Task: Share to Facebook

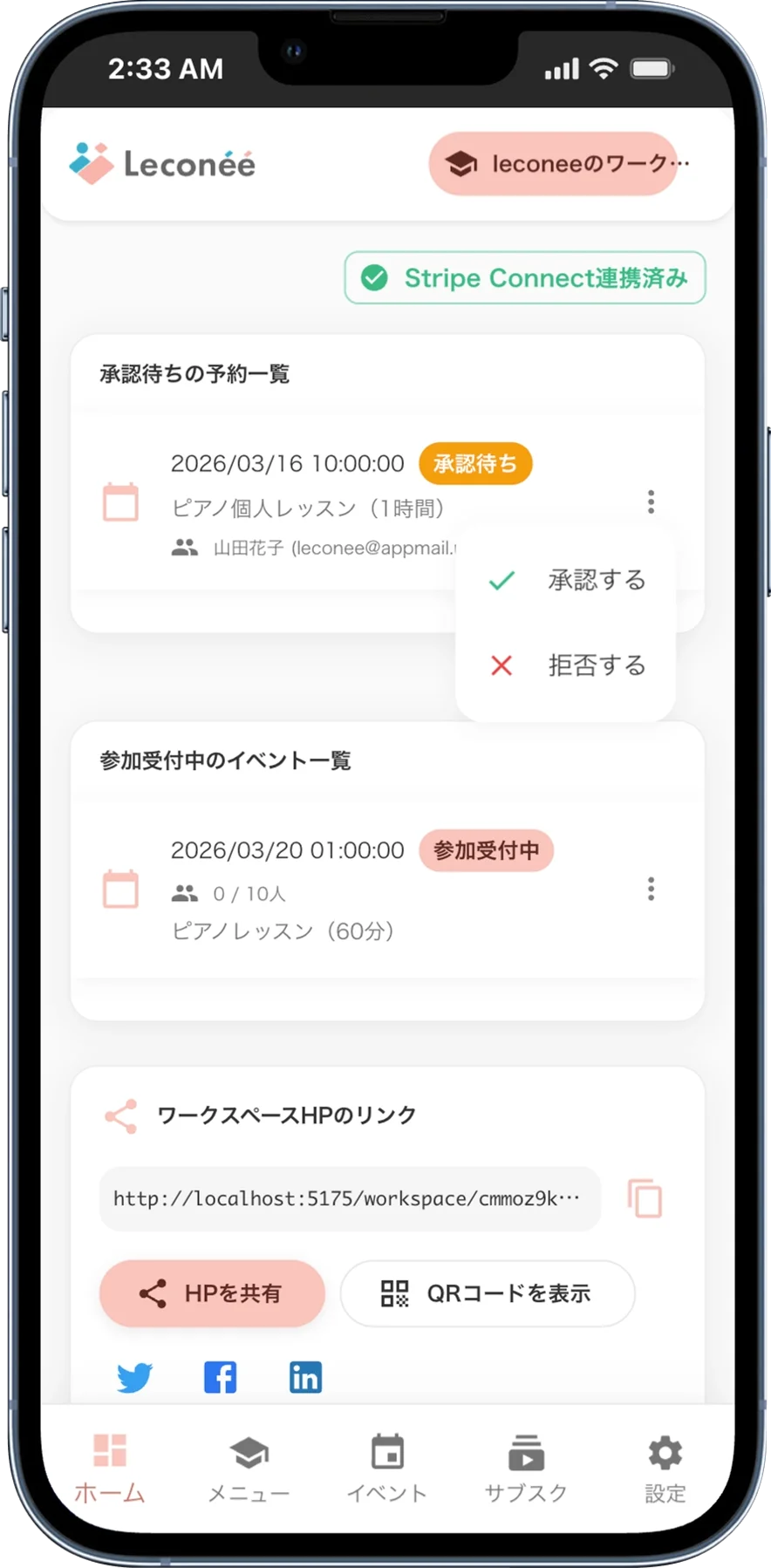Action: coord(220,1378)
